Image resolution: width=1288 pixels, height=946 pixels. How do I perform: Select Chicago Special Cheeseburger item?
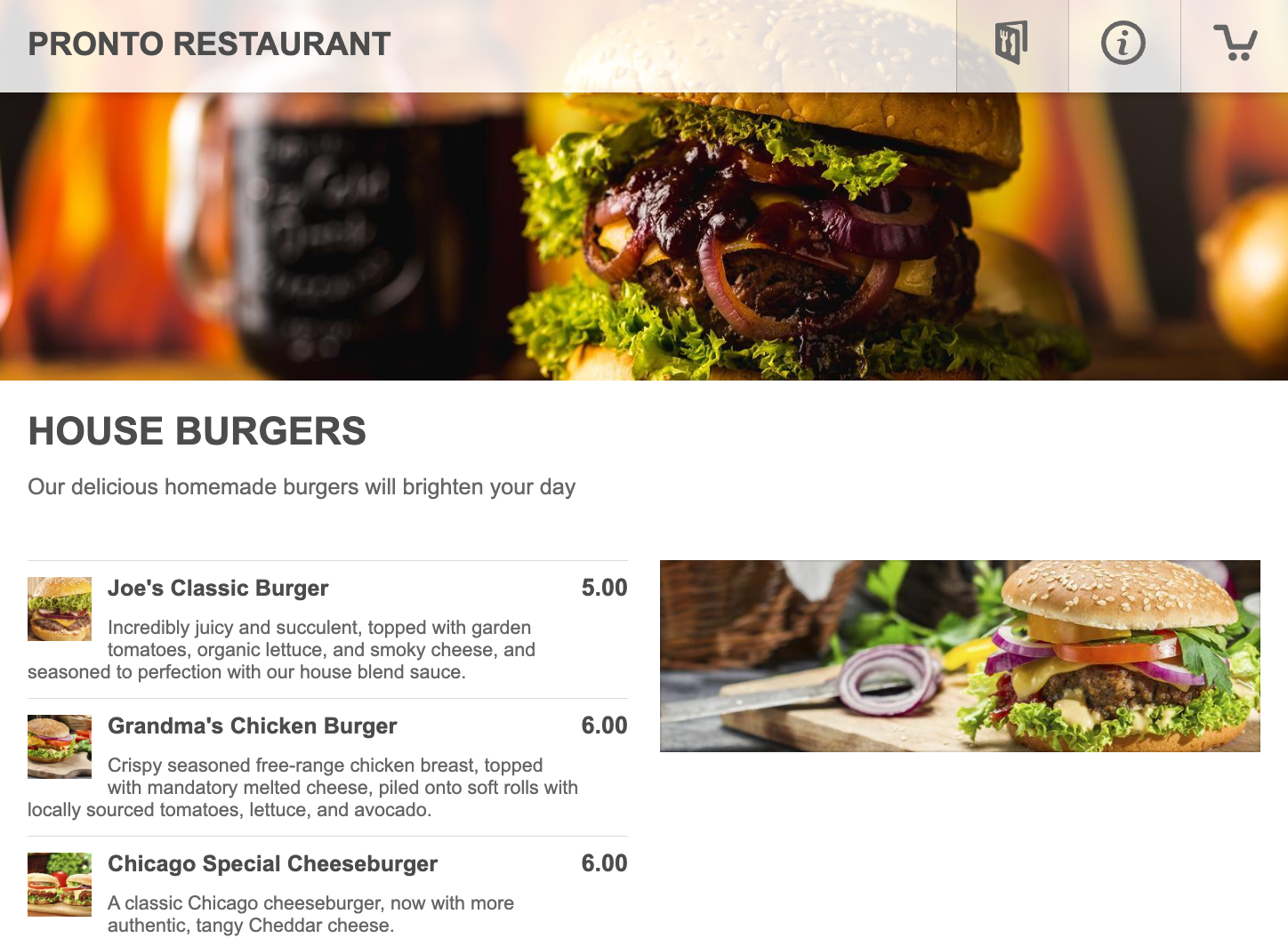click(x=272, y=864)
